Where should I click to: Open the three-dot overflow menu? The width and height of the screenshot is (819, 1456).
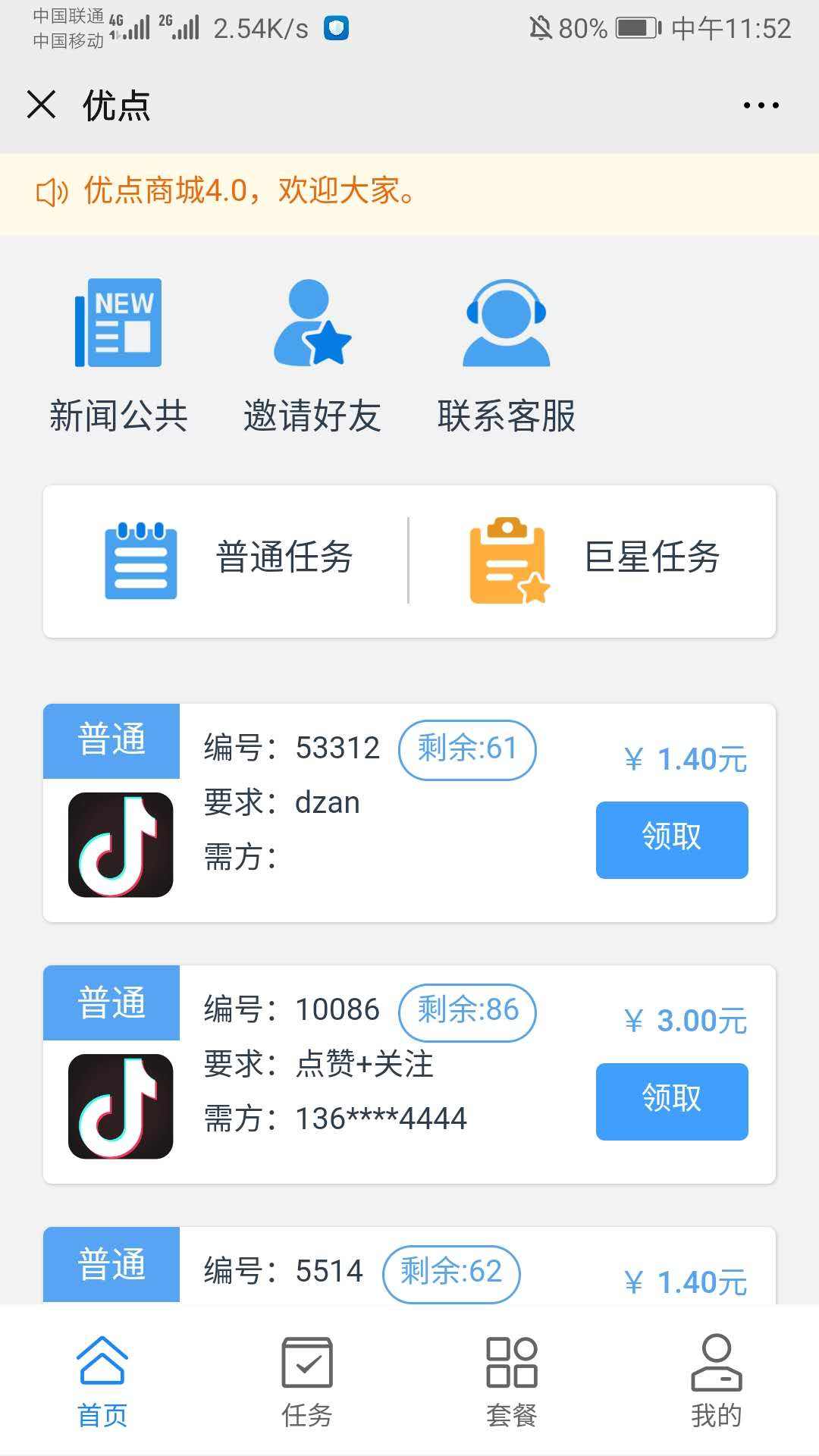pyautogui.click(x=761, y=105)
